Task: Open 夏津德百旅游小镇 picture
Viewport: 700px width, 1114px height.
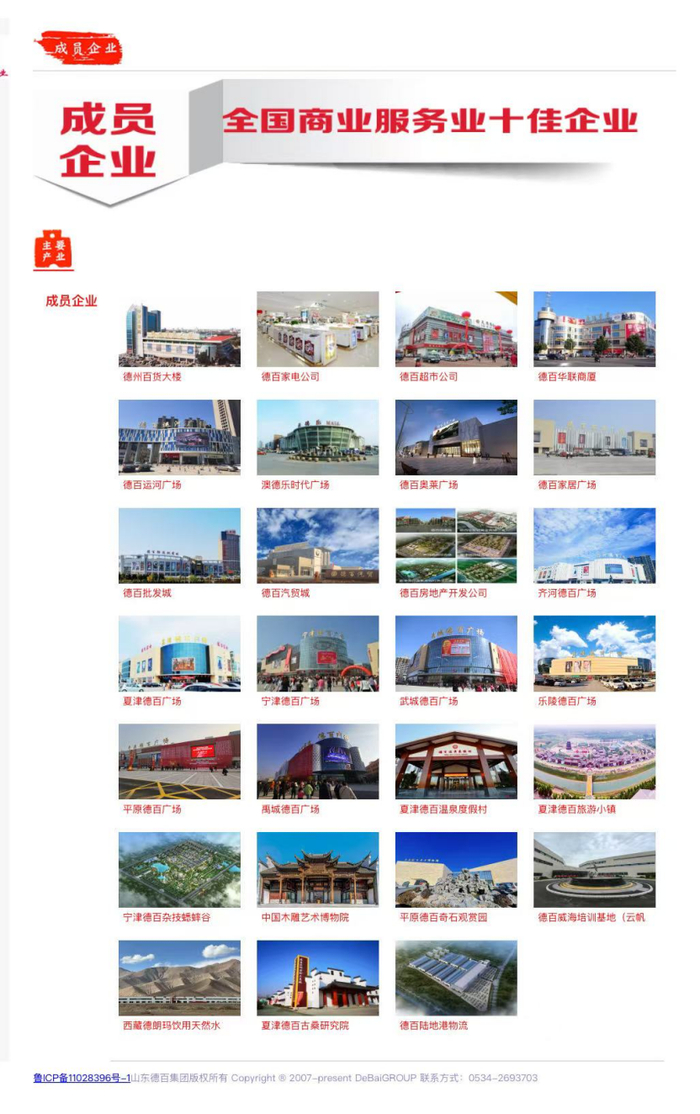Action: pyautogui.click(x=594, y=761)
